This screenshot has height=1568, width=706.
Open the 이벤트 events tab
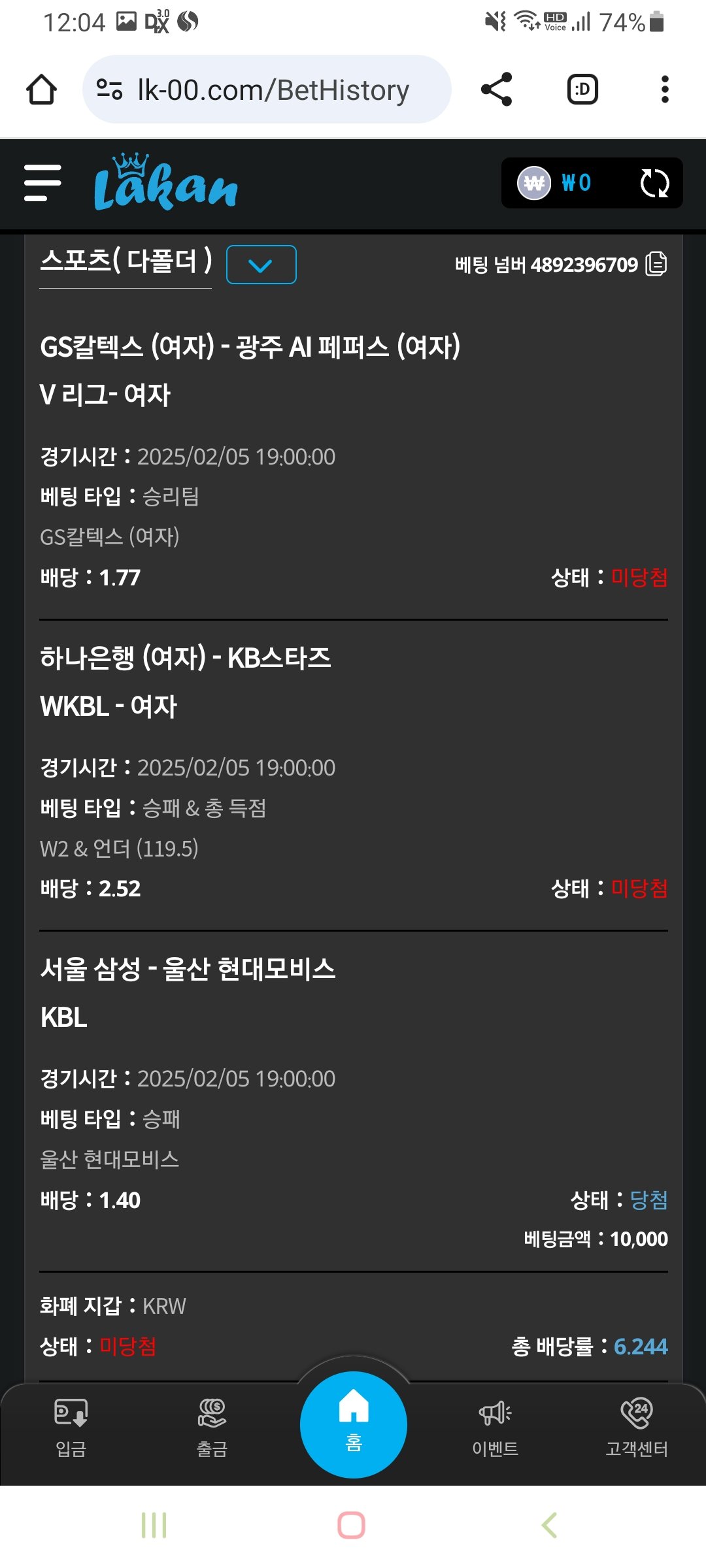495,1428
